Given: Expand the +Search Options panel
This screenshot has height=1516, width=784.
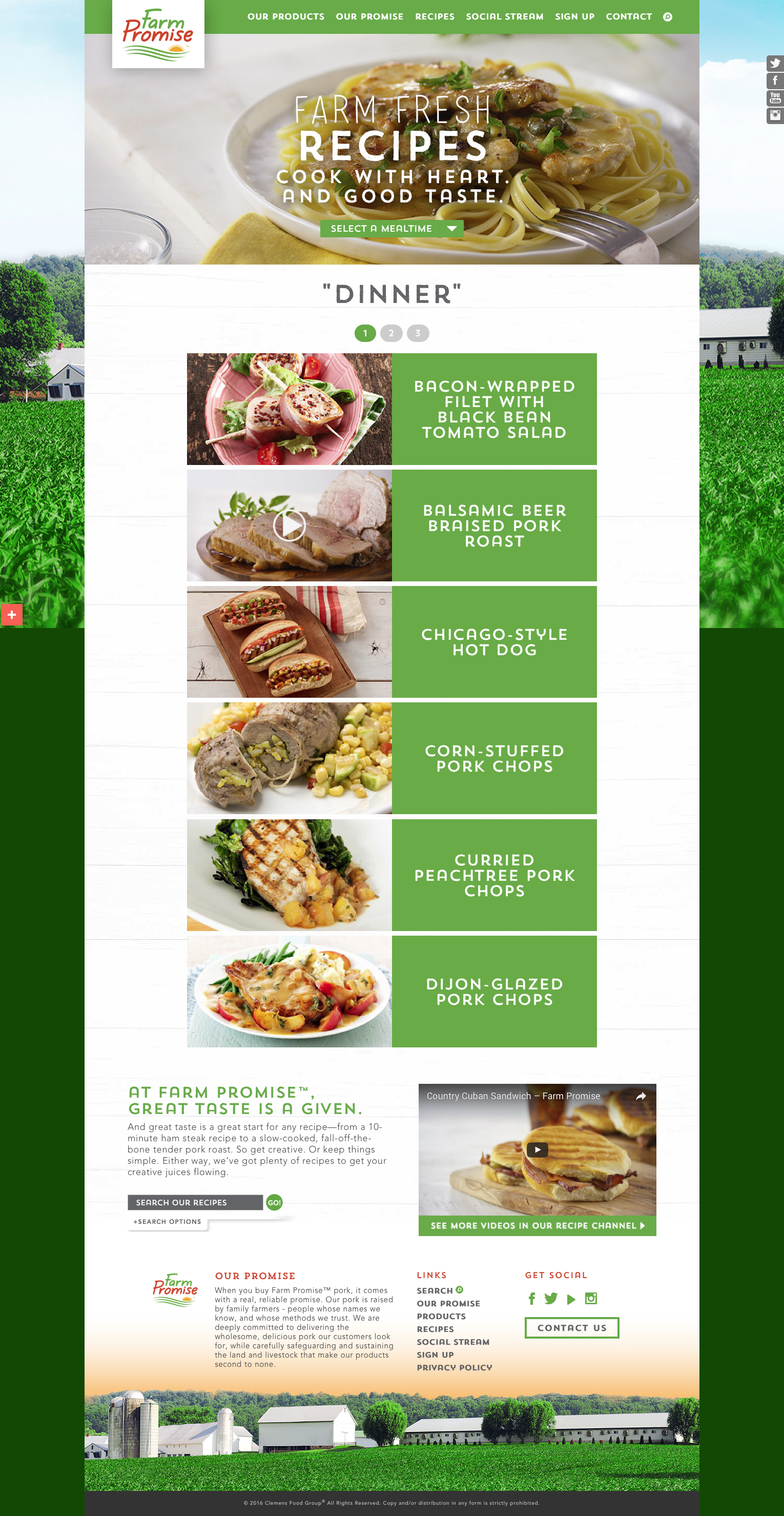Looking at the screenshot, I should 168,1222.
